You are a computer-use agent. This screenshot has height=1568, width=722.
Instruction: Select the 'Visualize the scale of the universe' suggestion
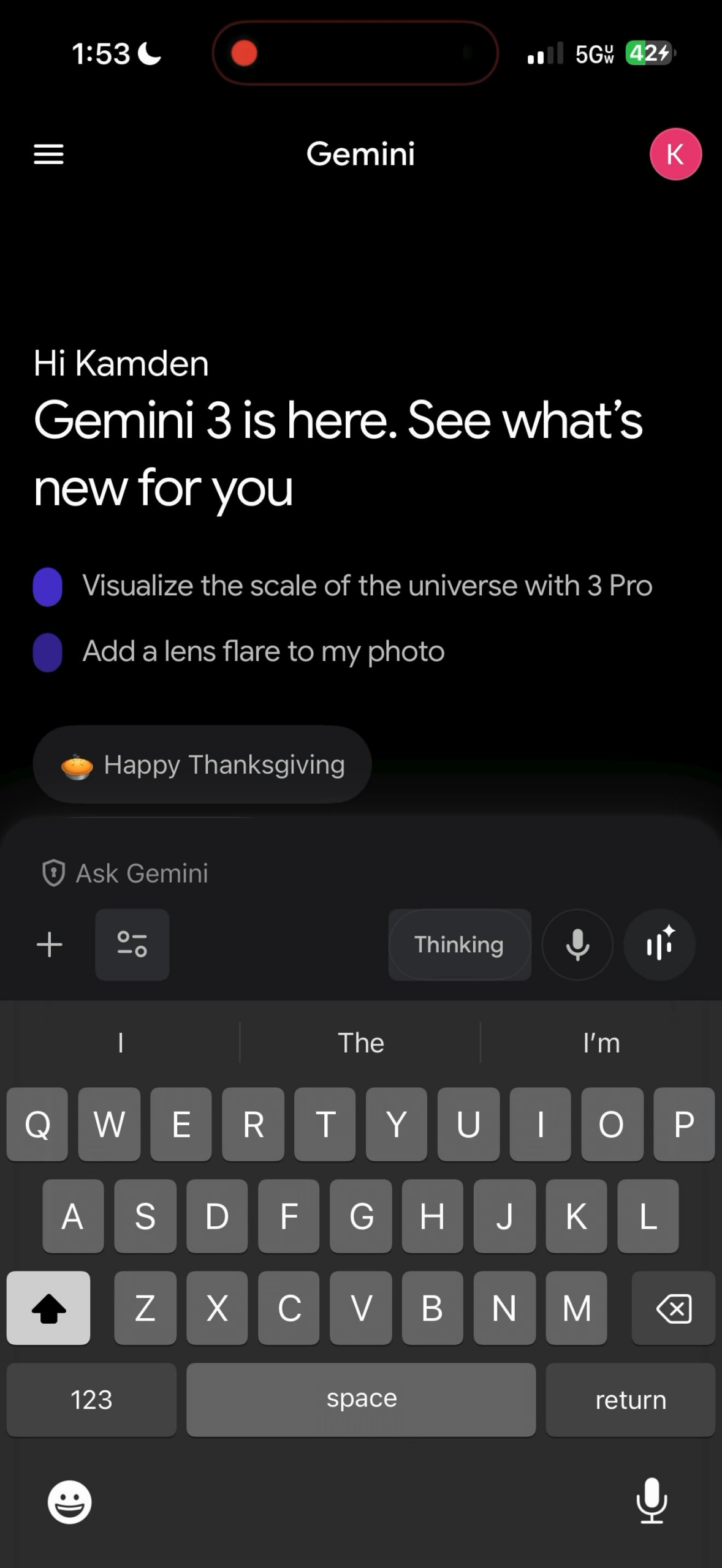(x=367, y=586)
